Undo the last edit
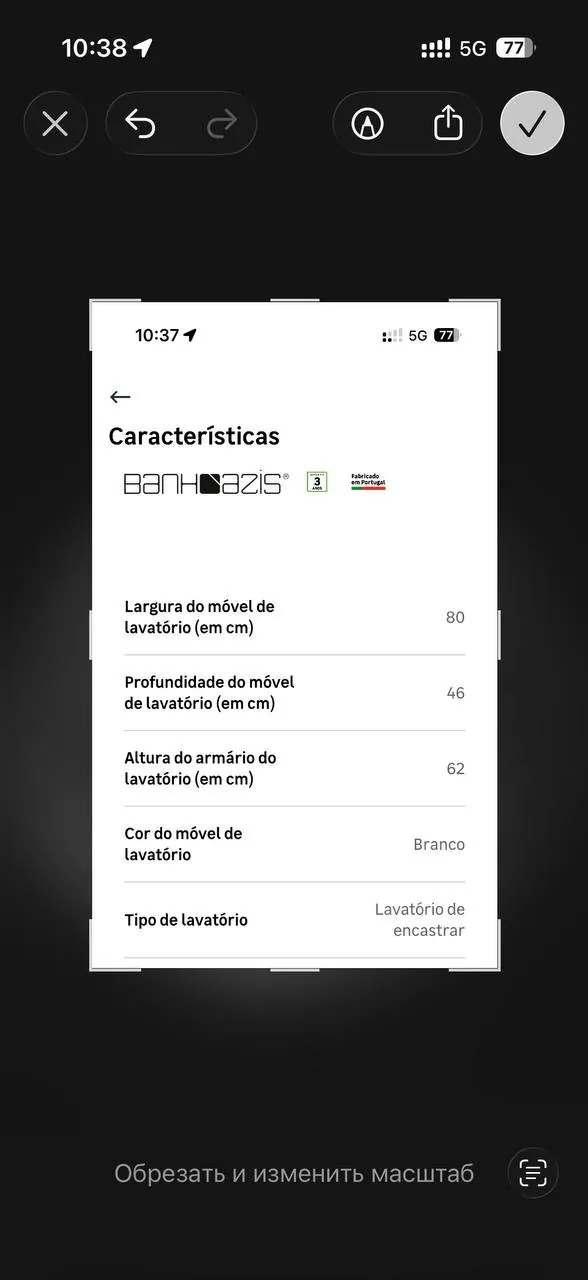Screen dimensions: 588x1280 (141, 123)
